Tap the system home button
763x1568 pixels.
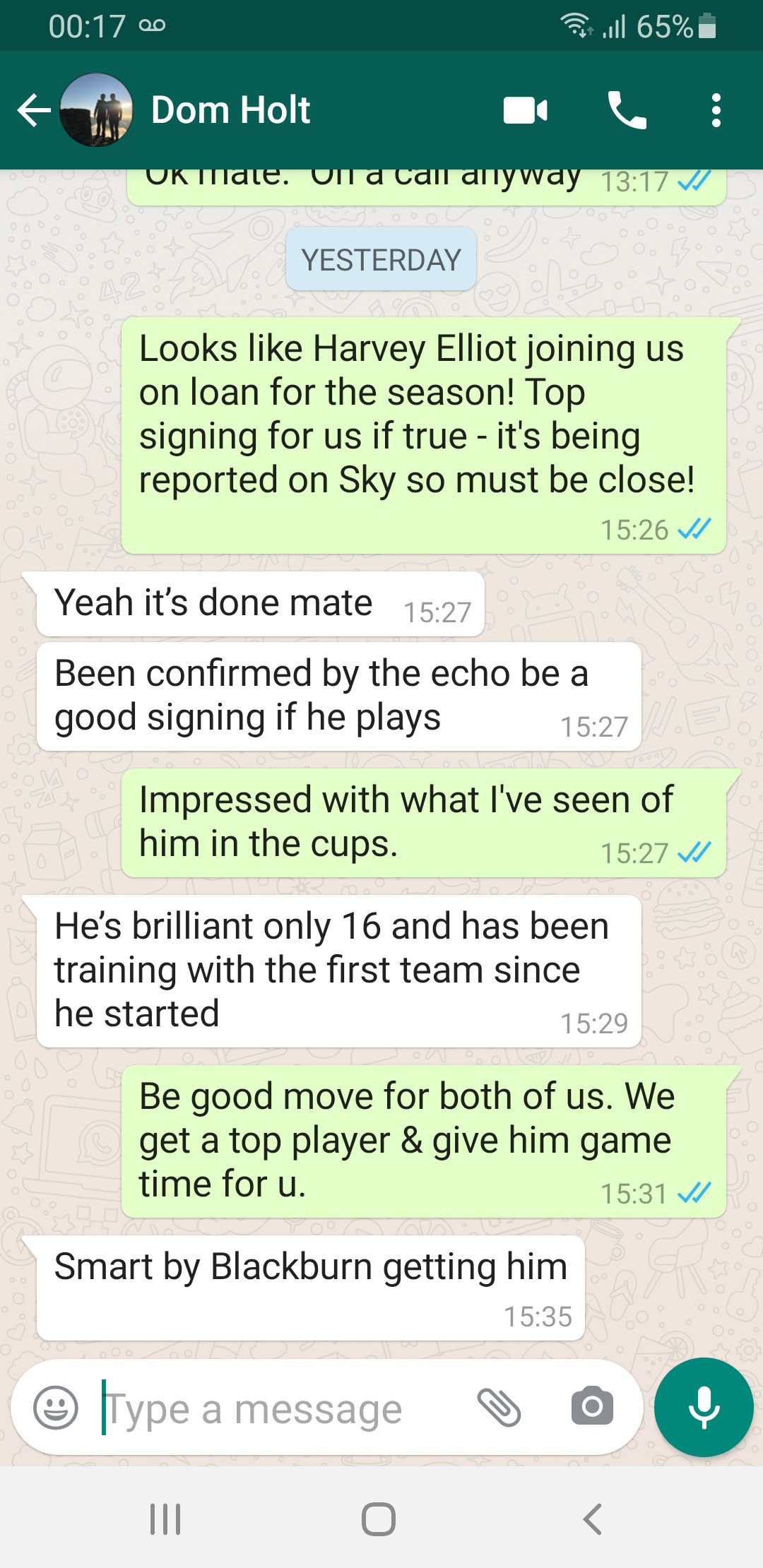coord(379,1519)
